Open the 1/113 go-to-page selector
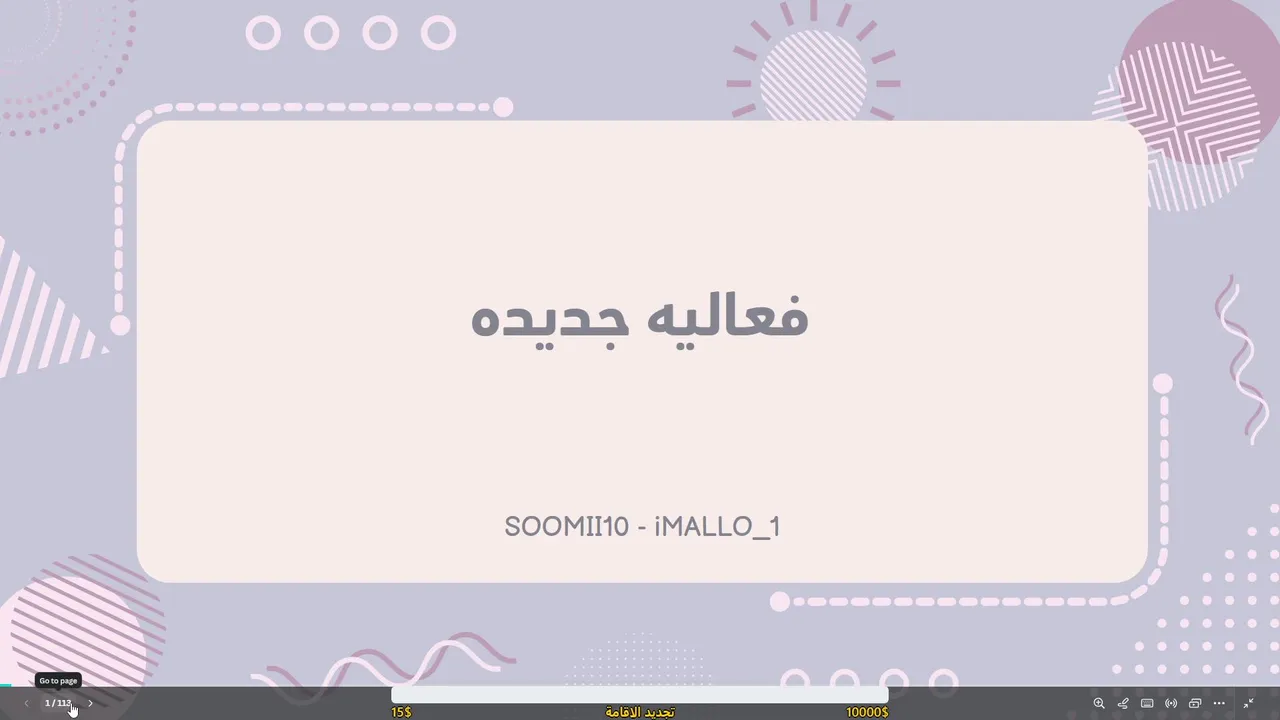 [58, 703]
